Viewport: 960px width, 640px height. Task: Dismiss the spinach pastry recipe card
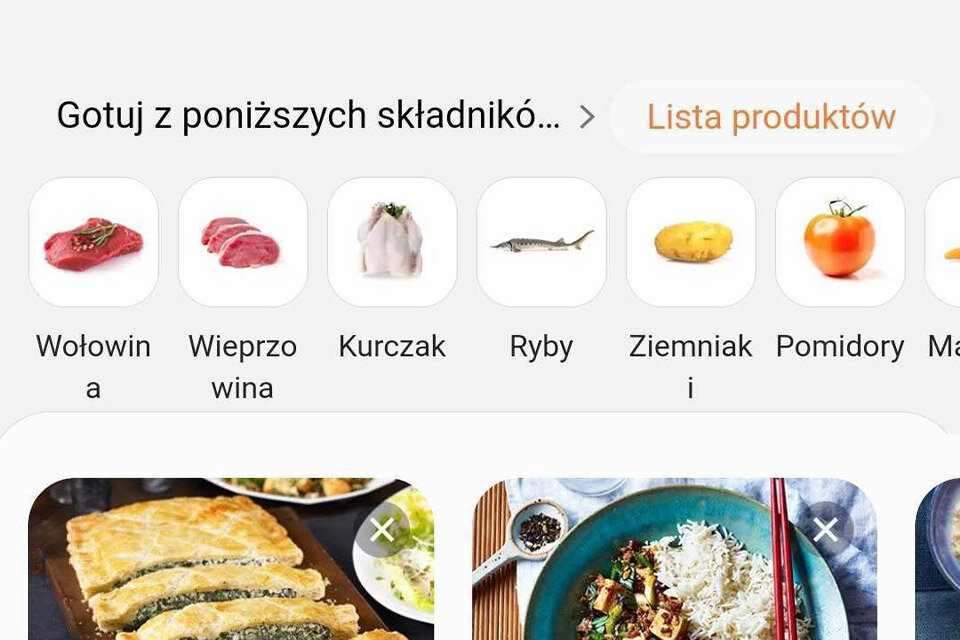click(x=382, y=530)
